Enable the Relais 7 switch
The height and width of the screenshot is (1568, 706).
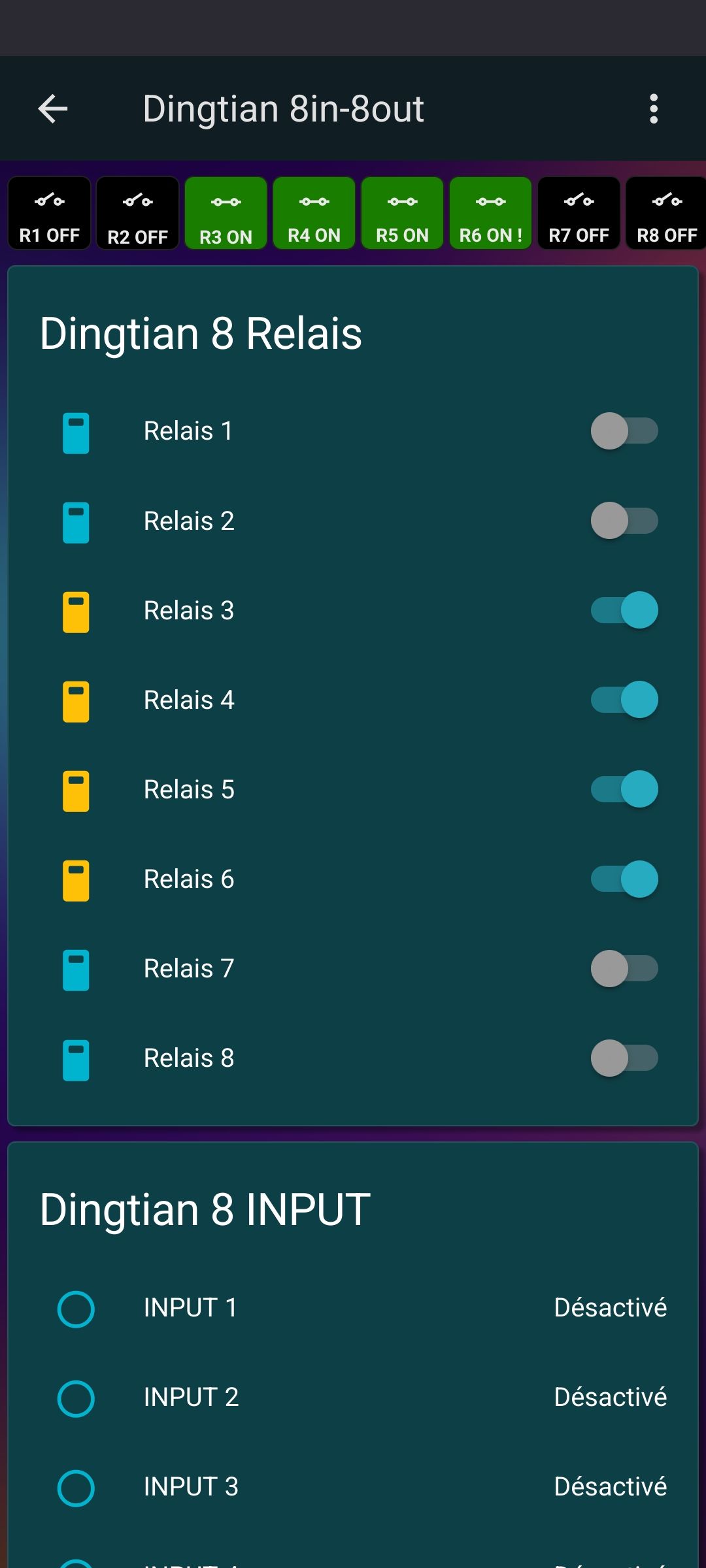click(x=624, y=968)
